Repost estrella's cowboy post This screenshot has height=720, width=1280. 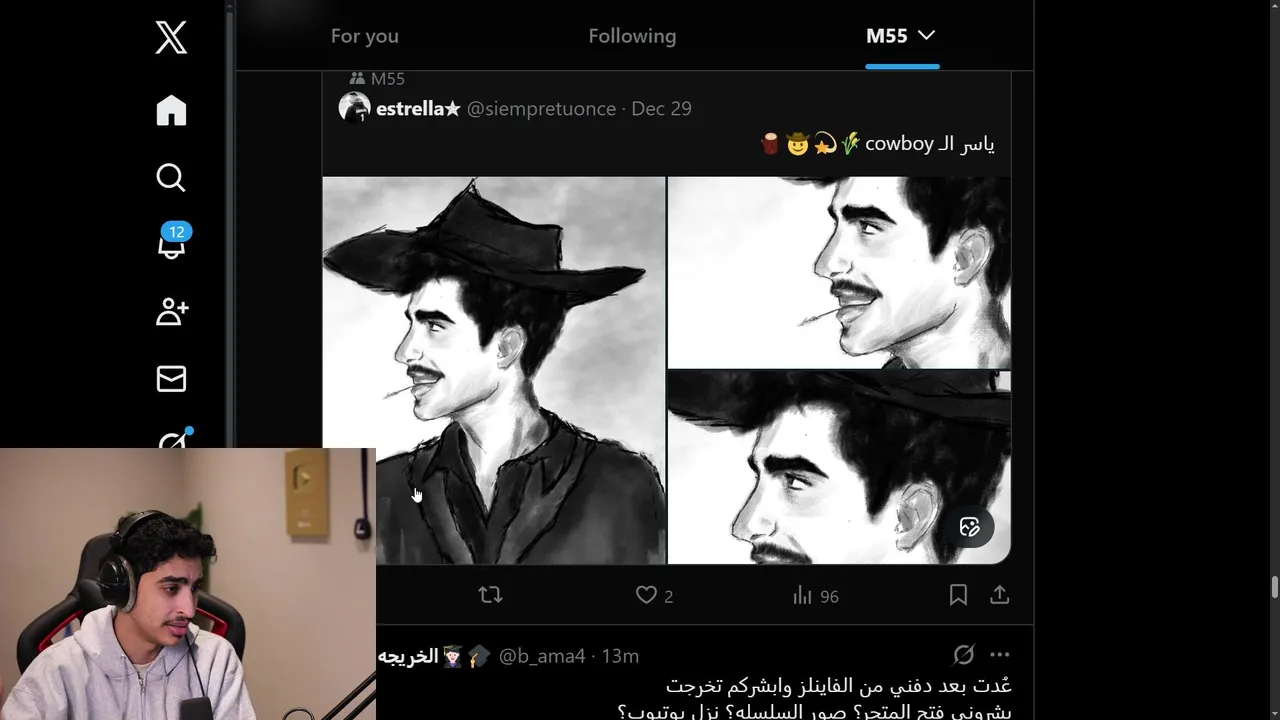[490, 595]
